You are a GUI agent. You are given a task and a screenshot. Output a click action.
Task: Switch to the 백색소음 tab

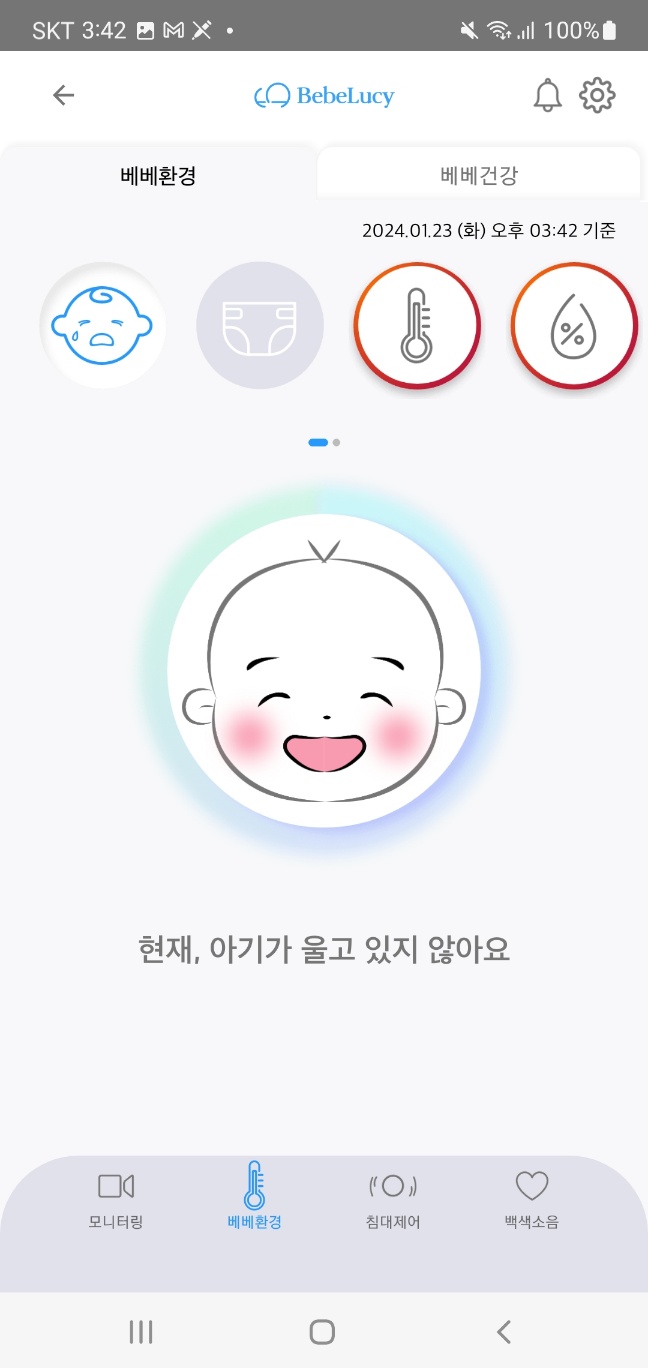pyautogui.click(x=531, y=1198)
